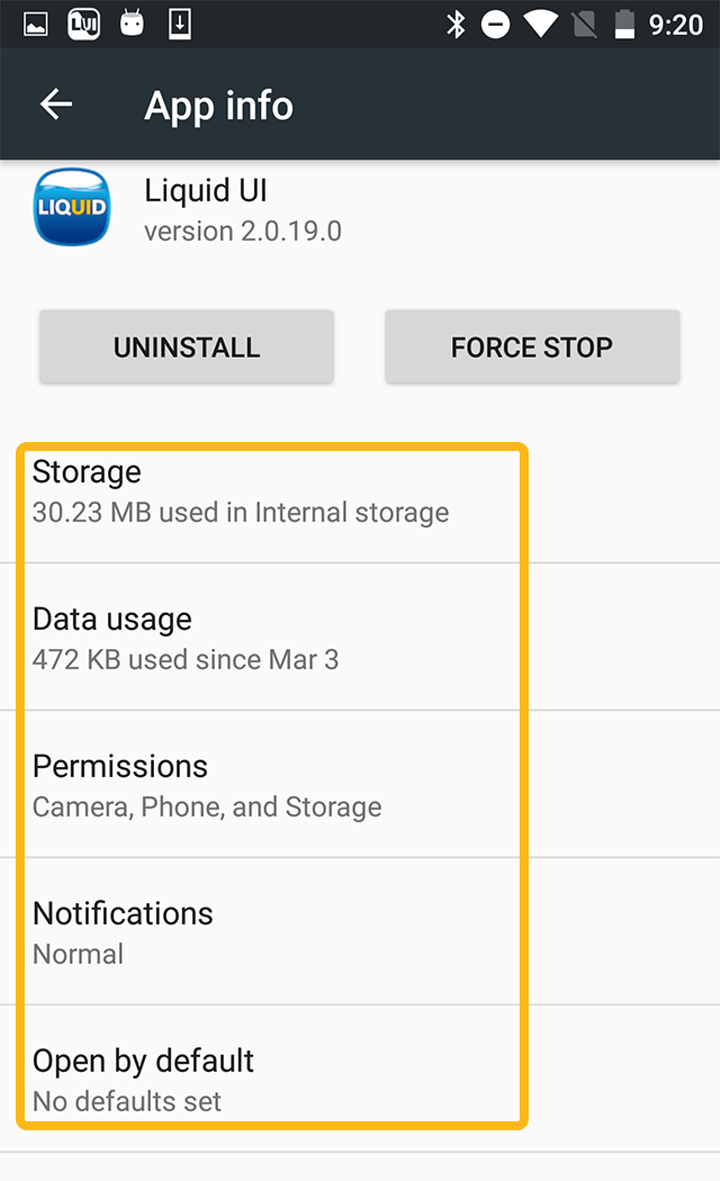Open Notifications settings row
The height and width of the screenshot is (1181, 720).
(x=270, y=932)
